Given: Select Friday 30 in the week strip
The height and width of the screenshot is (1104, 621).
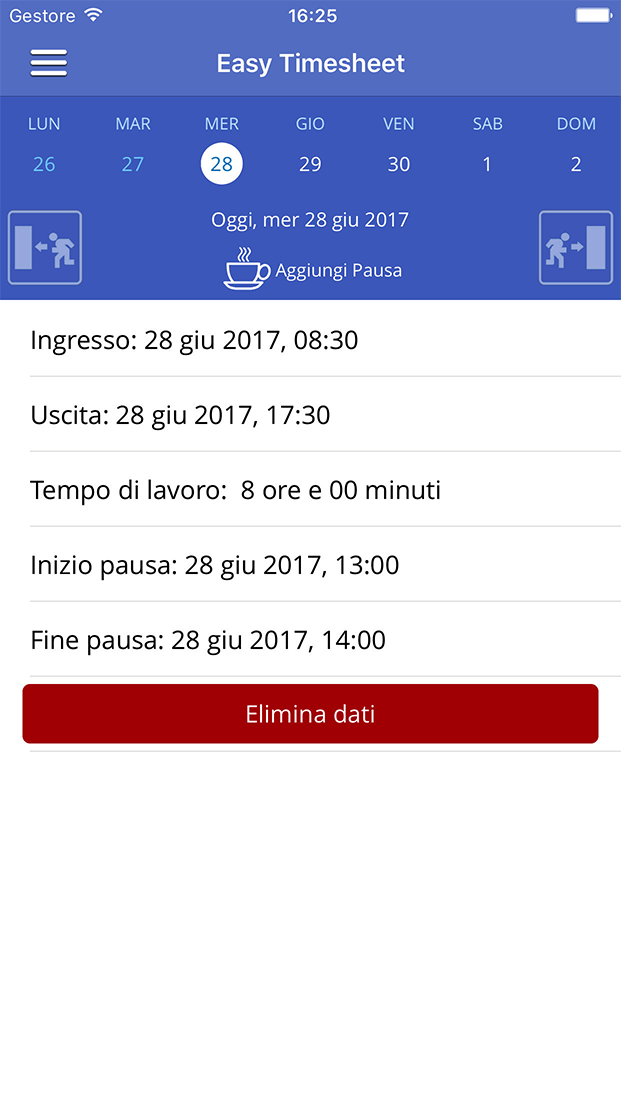Looking at the screenshot, I should 399,164.
